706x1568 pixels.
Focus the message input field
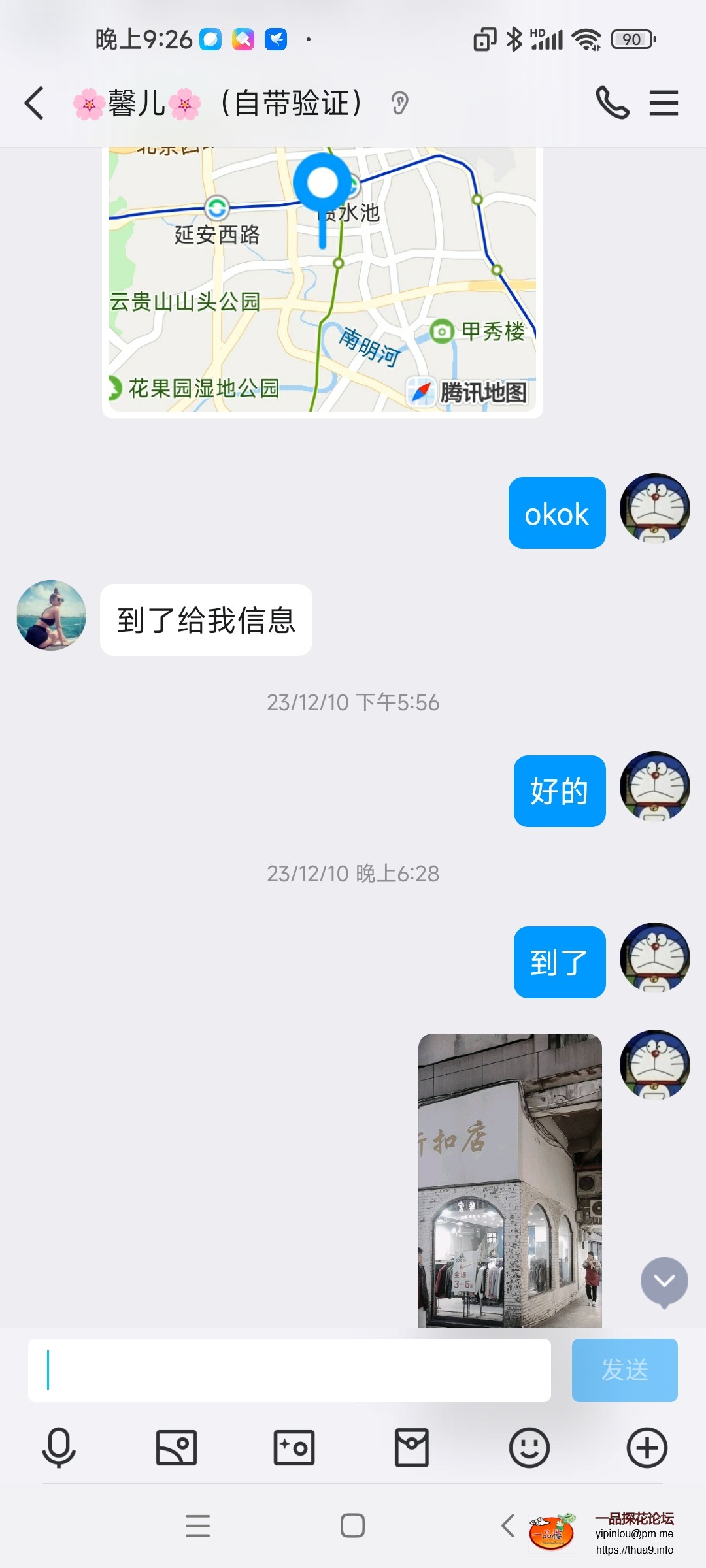pyautogui.click(x=288, y=1370)
